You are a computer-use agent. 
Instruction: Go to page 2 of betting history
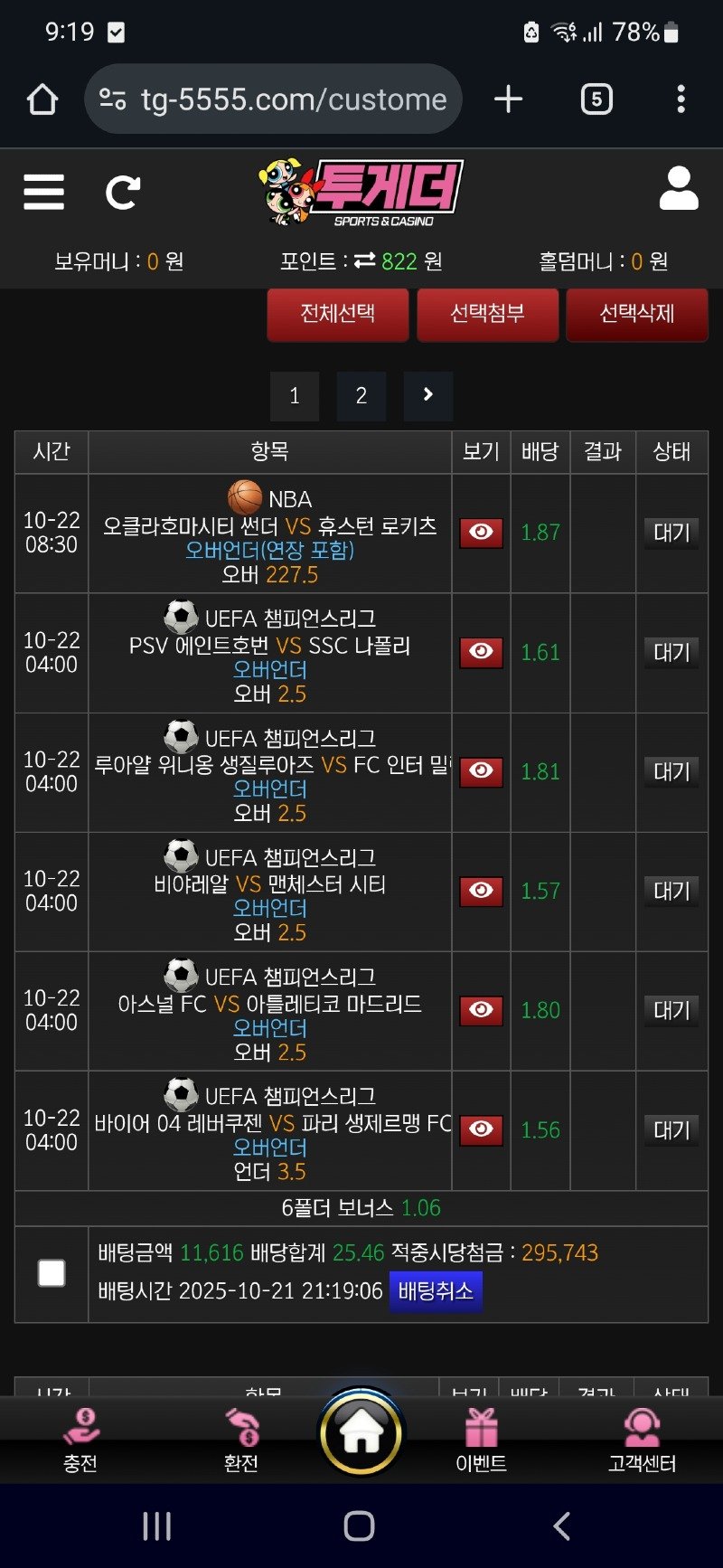click(x=361, y=395)
